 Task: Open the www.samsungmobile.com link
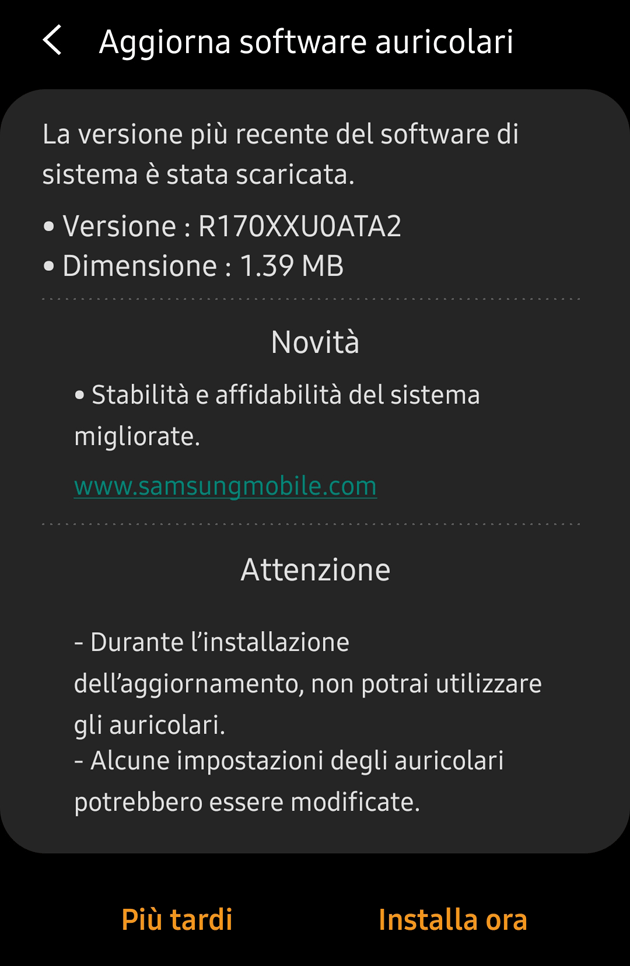[225, 487]
